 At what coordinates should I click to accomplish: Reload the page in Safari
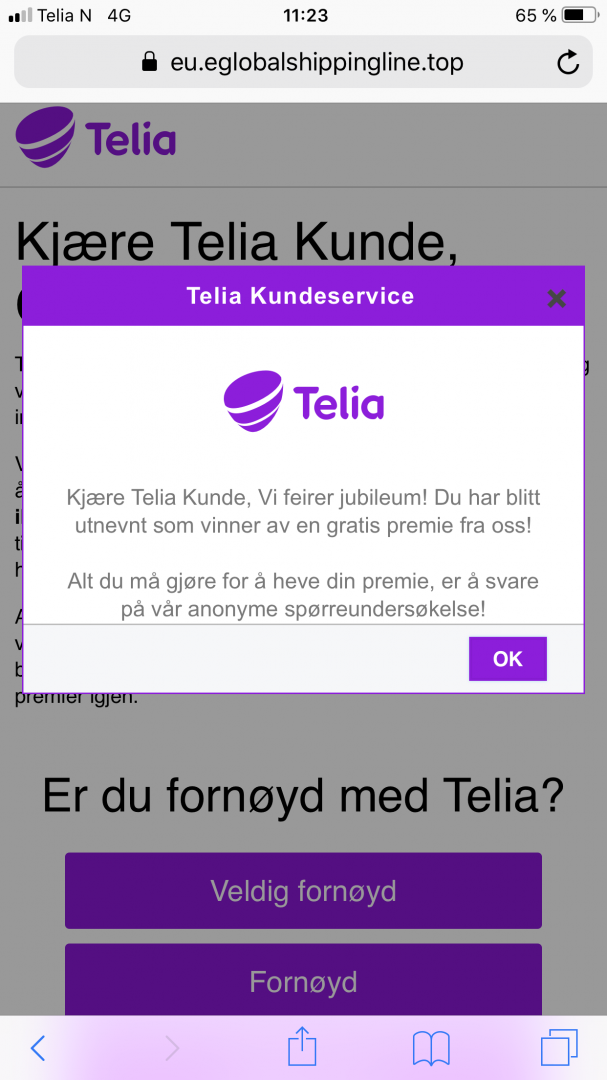567,64
